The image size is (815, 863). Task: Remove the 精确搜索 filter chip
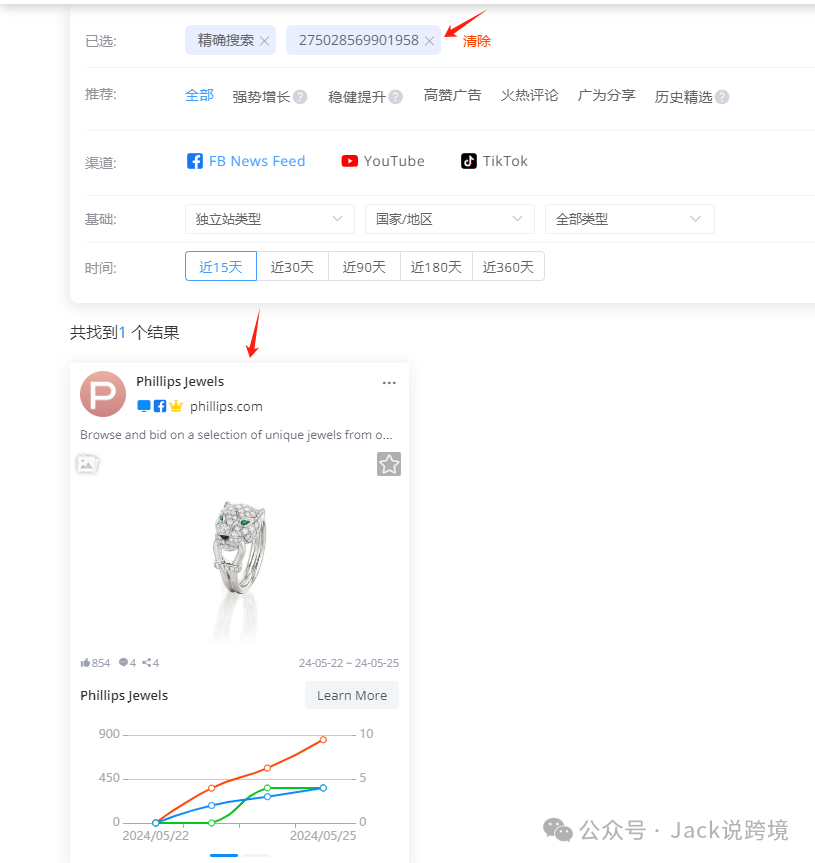264,41
